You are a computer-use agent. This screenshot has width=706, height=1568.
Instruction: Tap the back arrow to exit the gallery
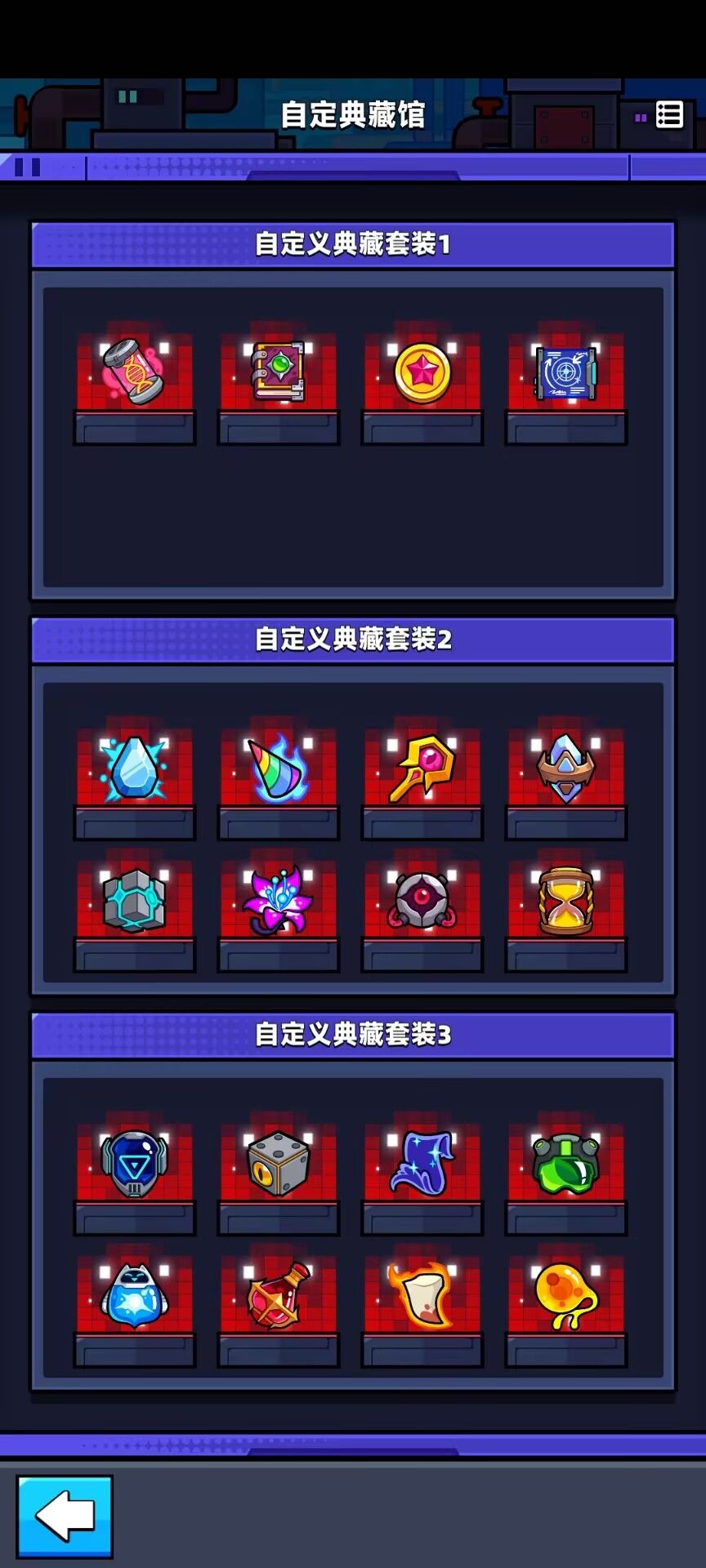[x=64, y=1515]
